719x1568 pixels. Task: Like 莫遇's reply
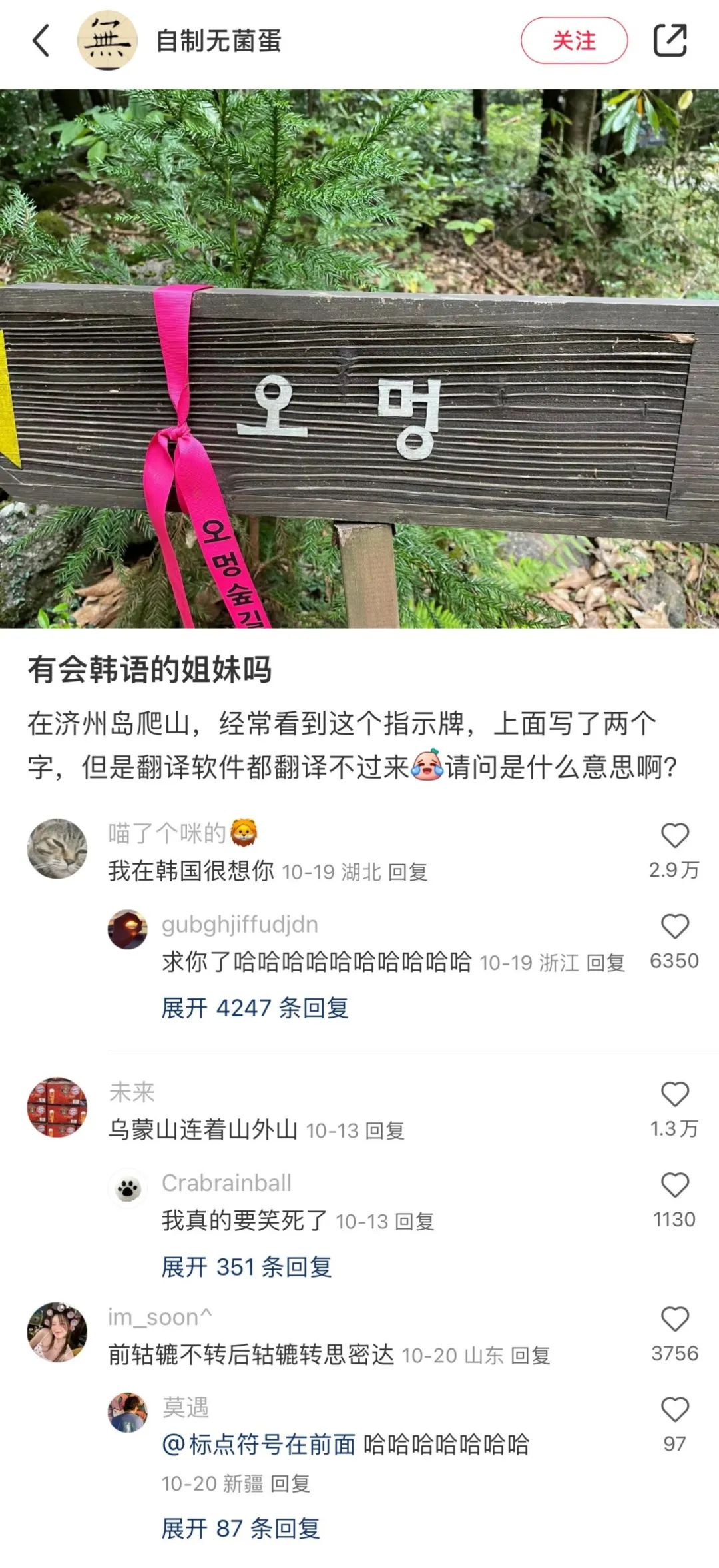[x=674, y=1409]
